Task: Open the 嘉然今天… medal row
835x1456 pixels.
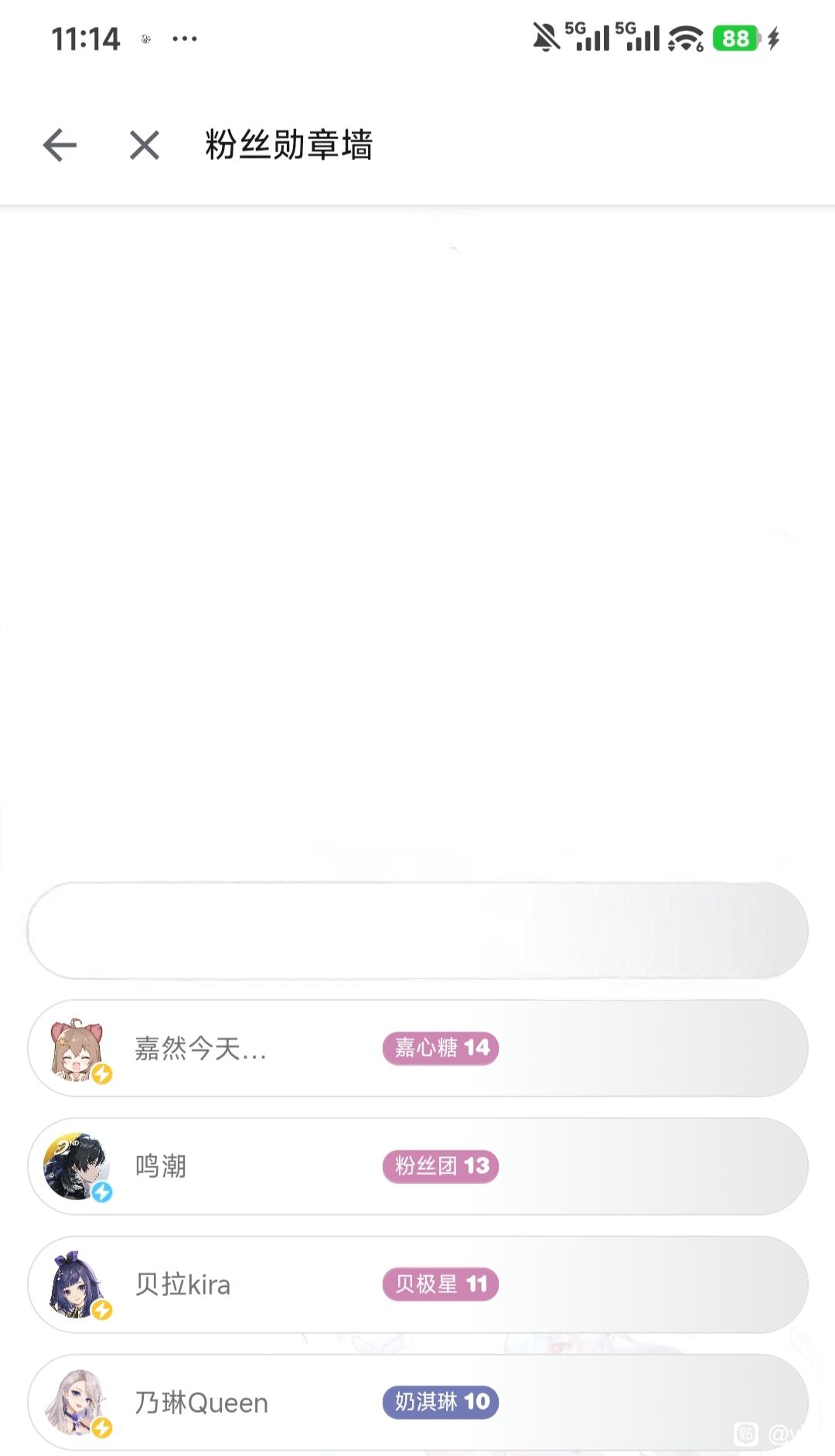Action: point(417,1048)
